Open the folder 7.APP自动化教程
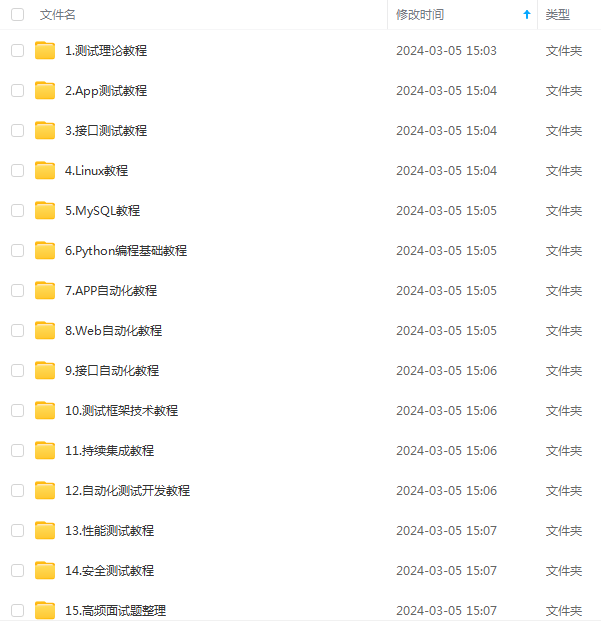601x634 pixels. (x=110, y=291)
